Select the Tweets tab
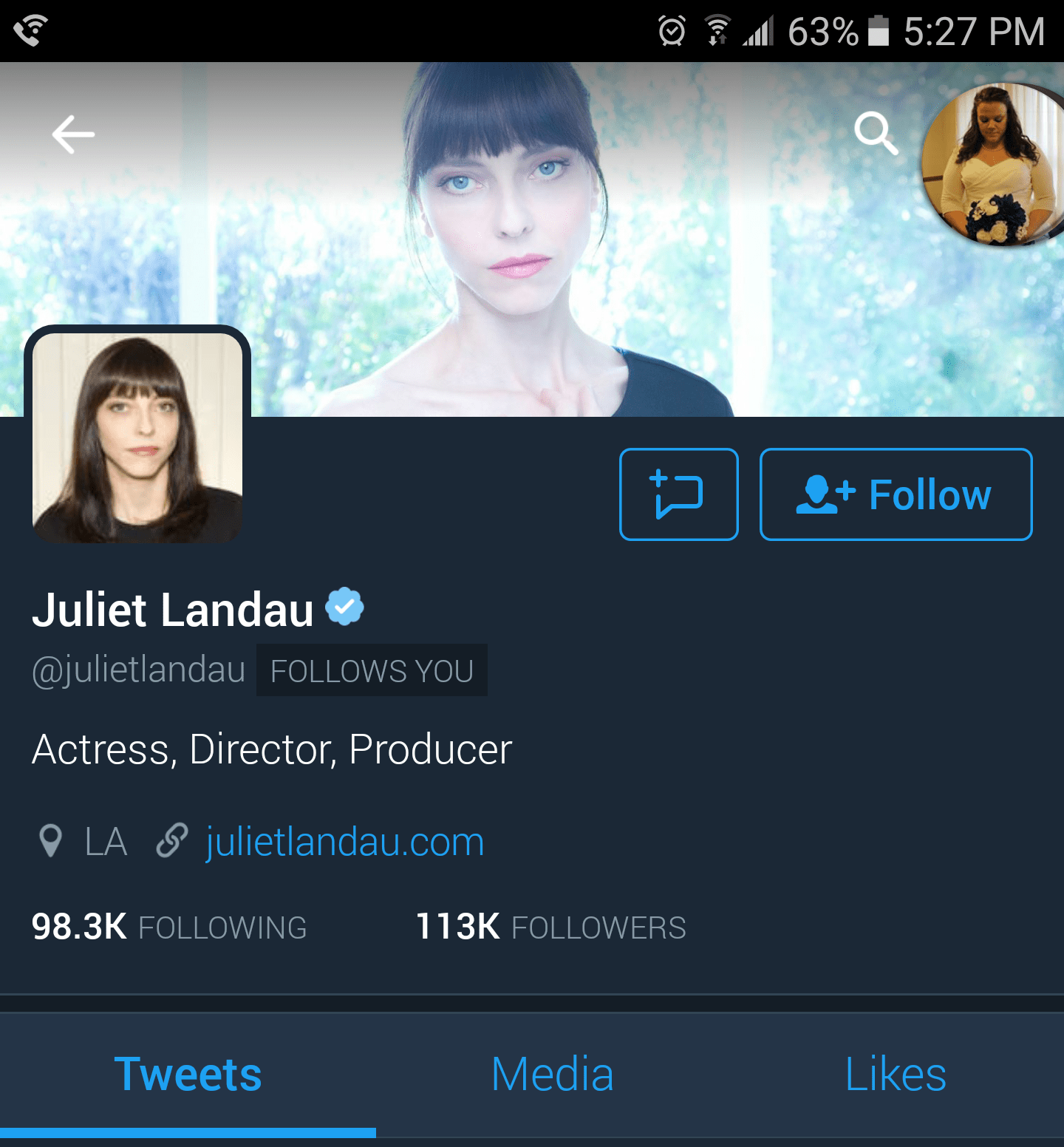The width and height of the screenshot is (1064, 1147). click(x=188, y=1074)
